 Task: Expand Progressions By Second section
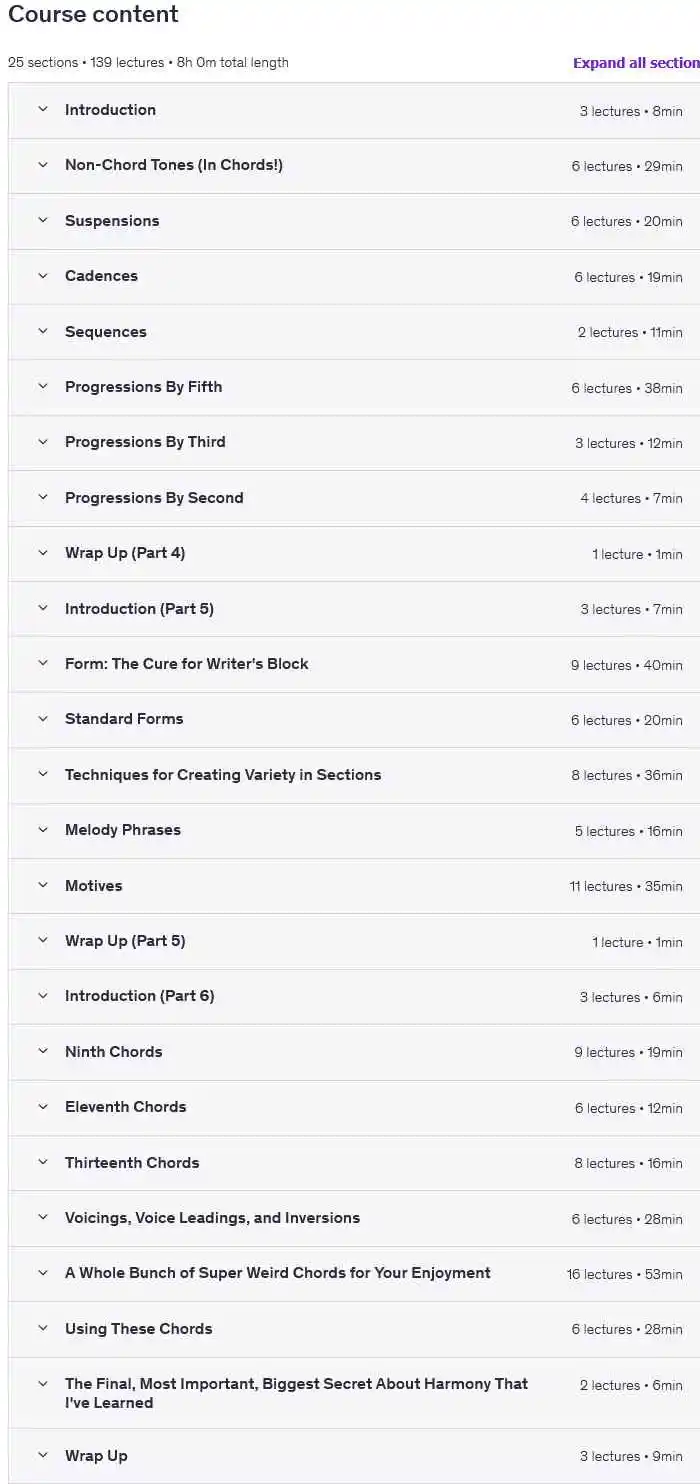(154, 498)
